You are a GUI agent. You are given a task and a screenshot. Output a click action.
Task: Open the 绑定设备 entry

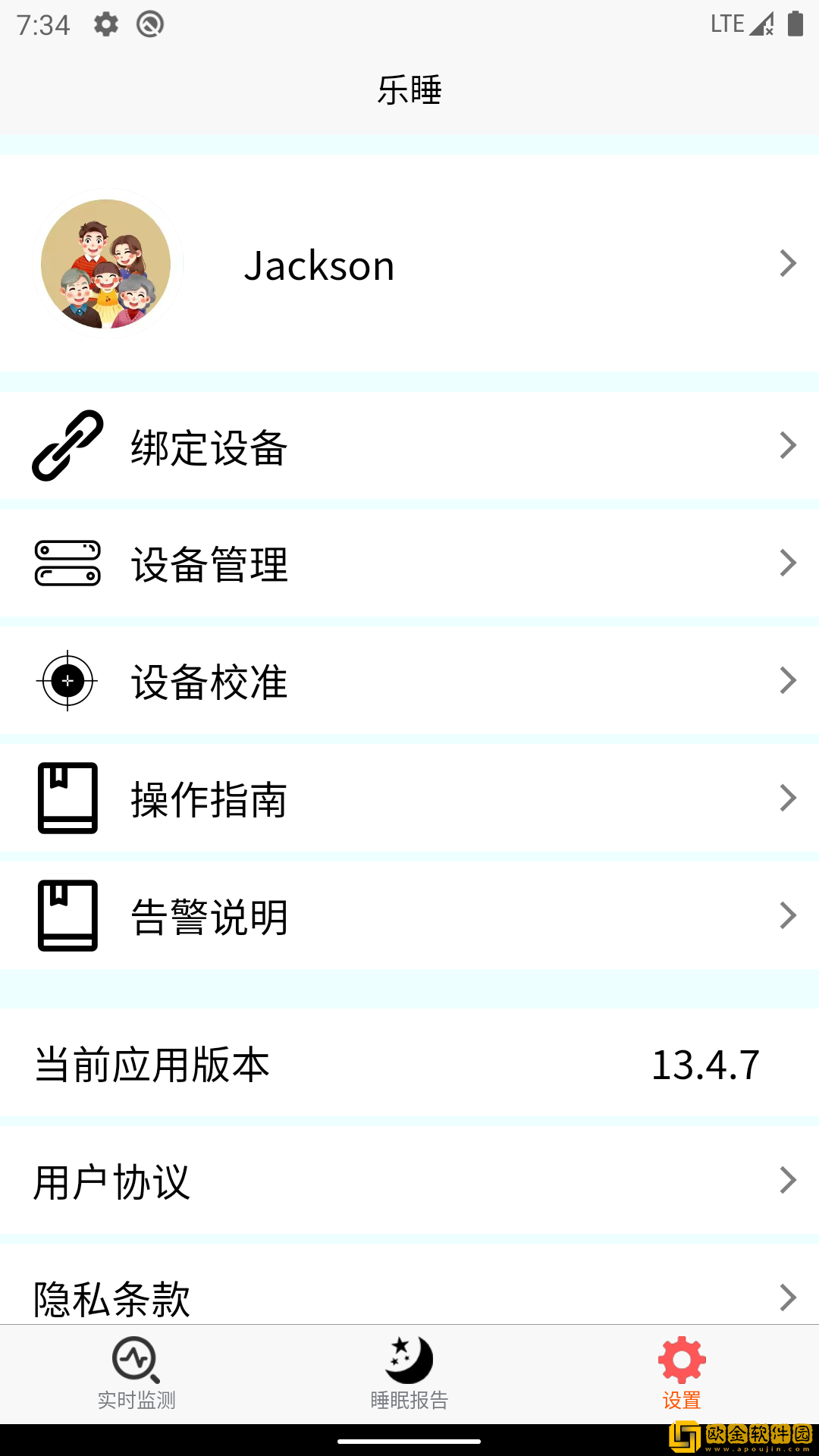click(x=409, y=447)
